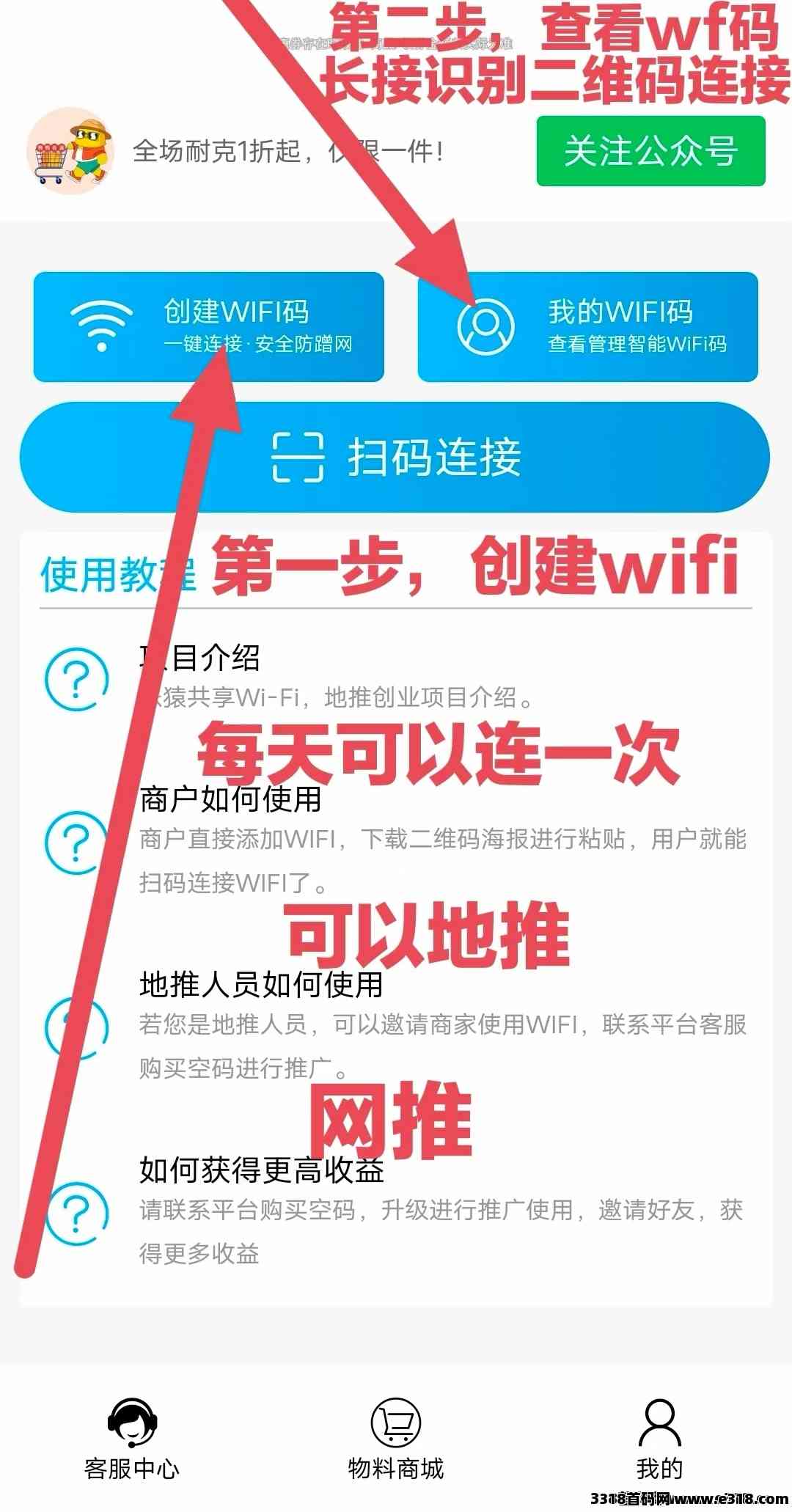792x1512 pixels.
Task: Tap the 关注公众号 green button
Action: [650, 151]
